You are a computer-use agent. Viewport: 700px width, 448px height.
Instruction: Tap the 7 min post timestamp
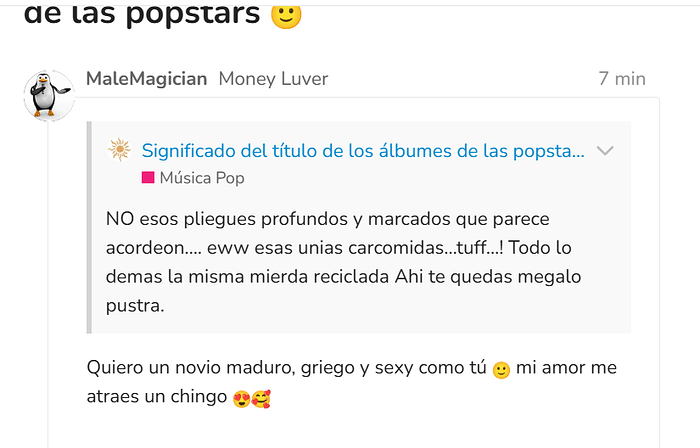621,79
